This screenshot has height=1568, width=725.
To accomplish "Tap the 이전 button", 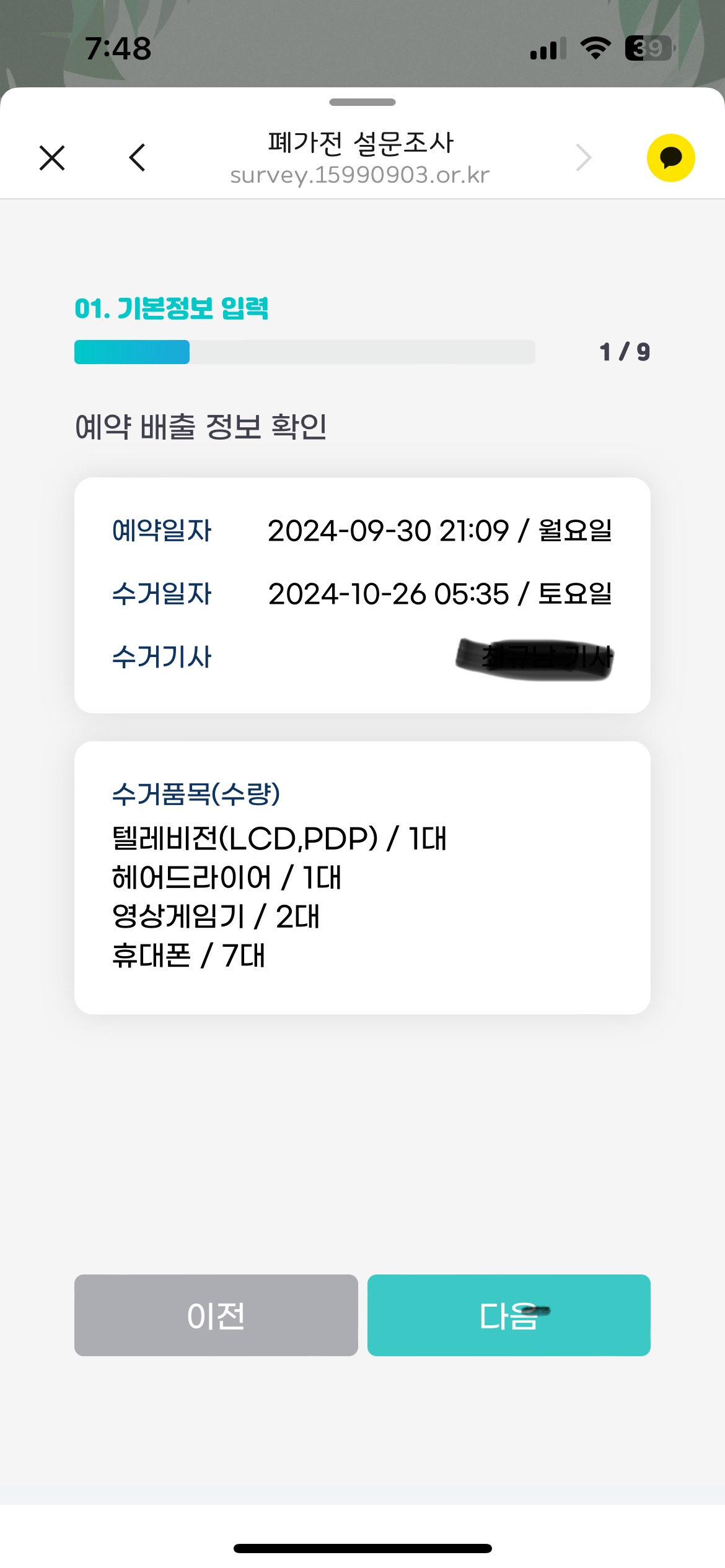I will click(x=216, y=1315).
